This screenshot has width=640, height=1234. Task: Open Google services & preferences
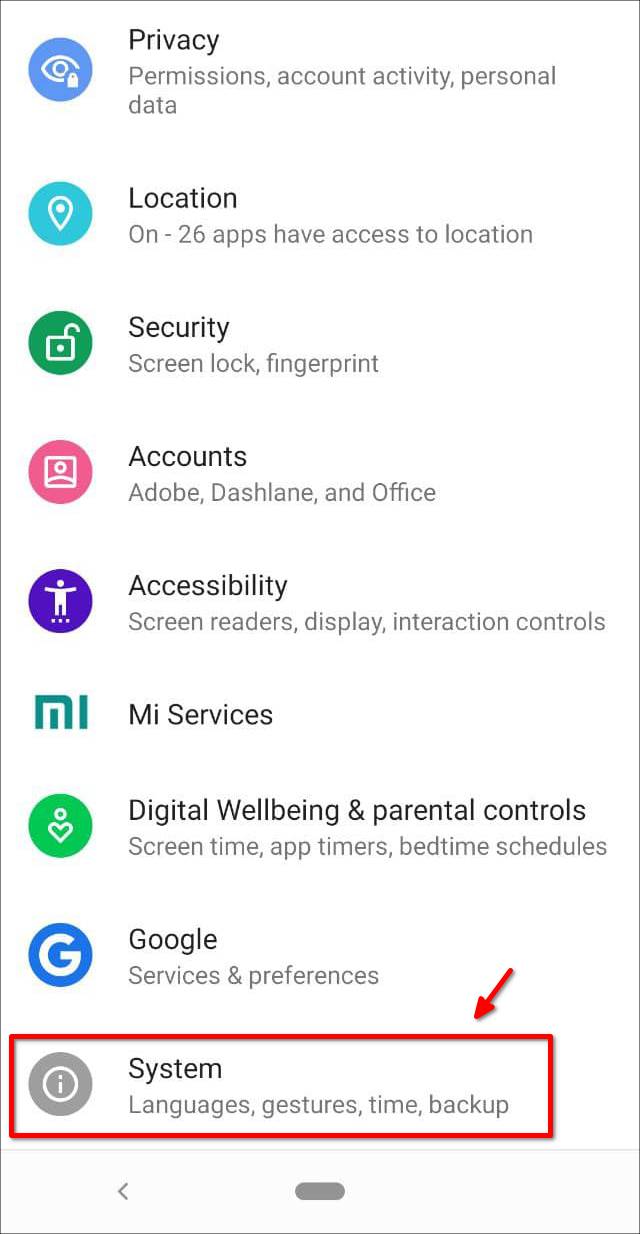(x=320, y=956)
